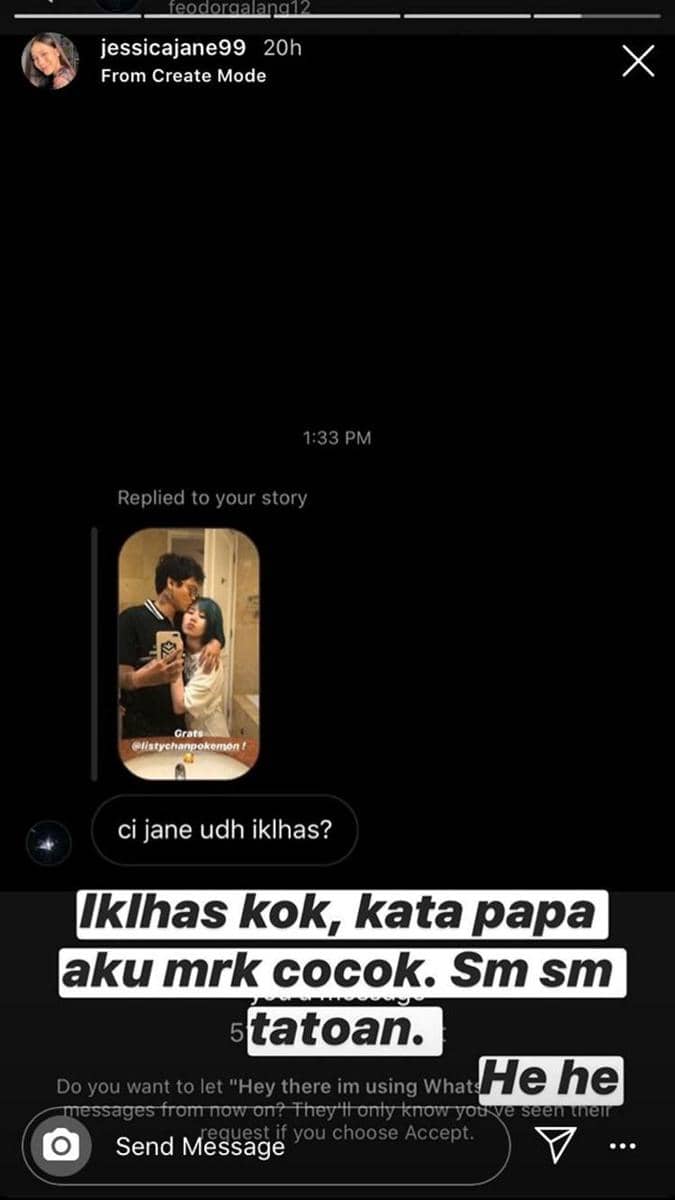Open the jessicajane99 username
The width and height of the screenshot is (675, 1200).
[x=173, y=47]
